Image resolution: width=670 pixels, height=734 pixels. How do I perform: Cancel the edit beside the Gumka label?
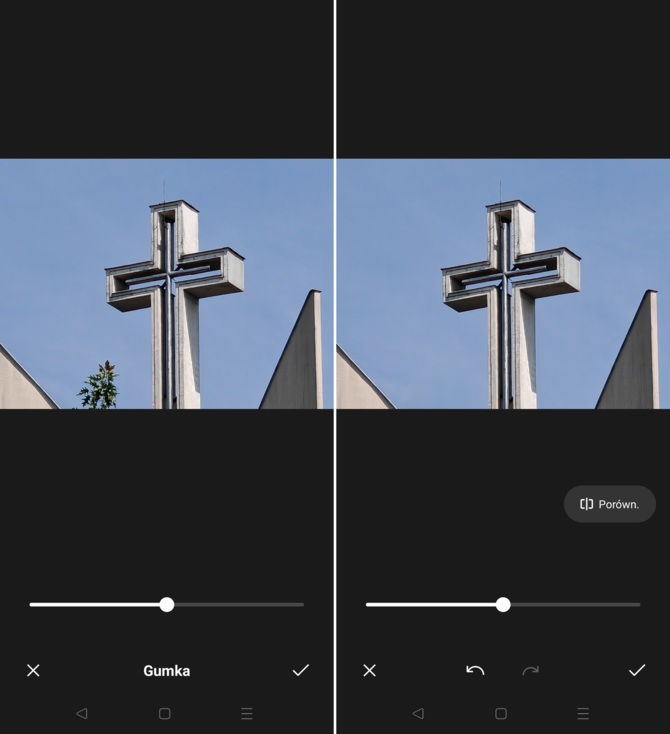tap(33, 670)
